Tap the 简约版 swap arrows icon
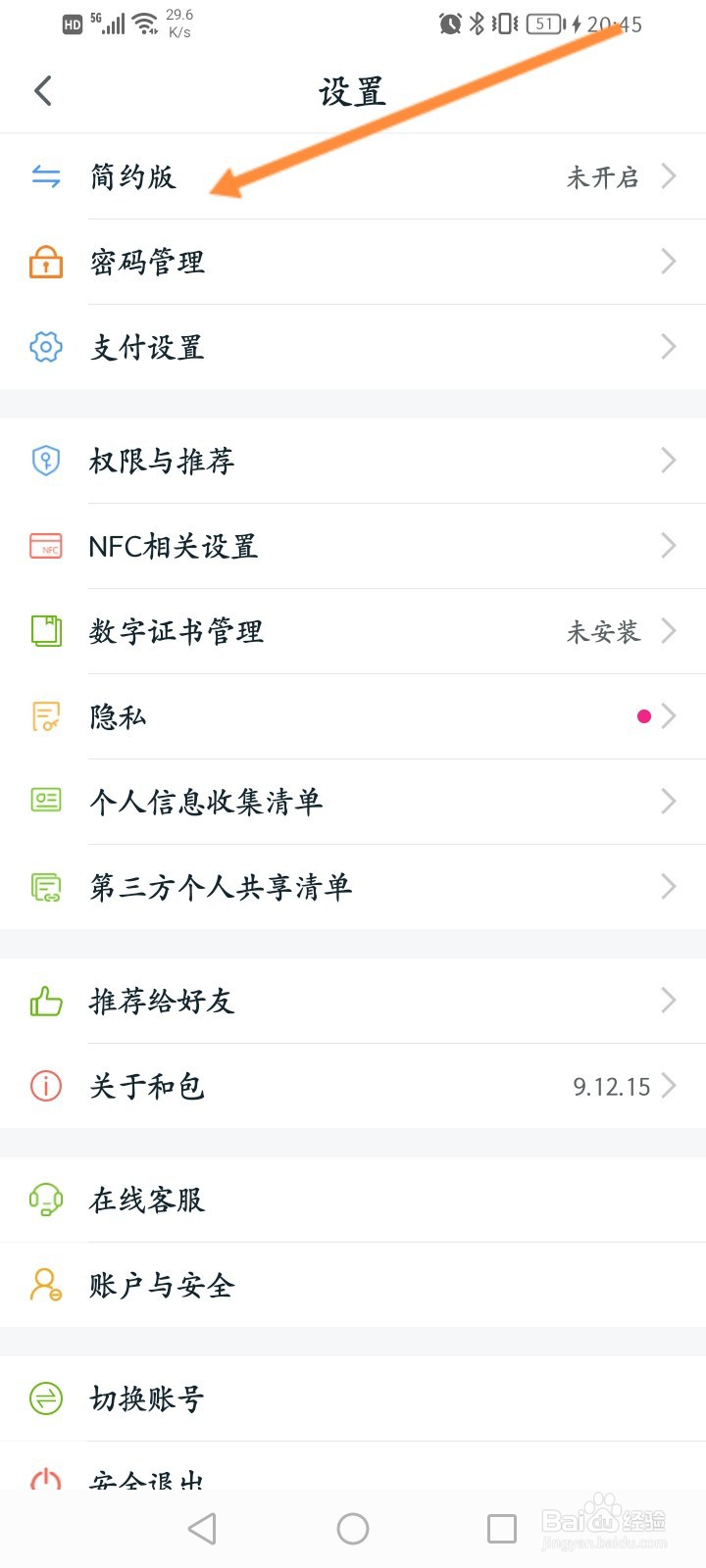This screenshot has height=1568, width=706. click(x=45, y=177)
